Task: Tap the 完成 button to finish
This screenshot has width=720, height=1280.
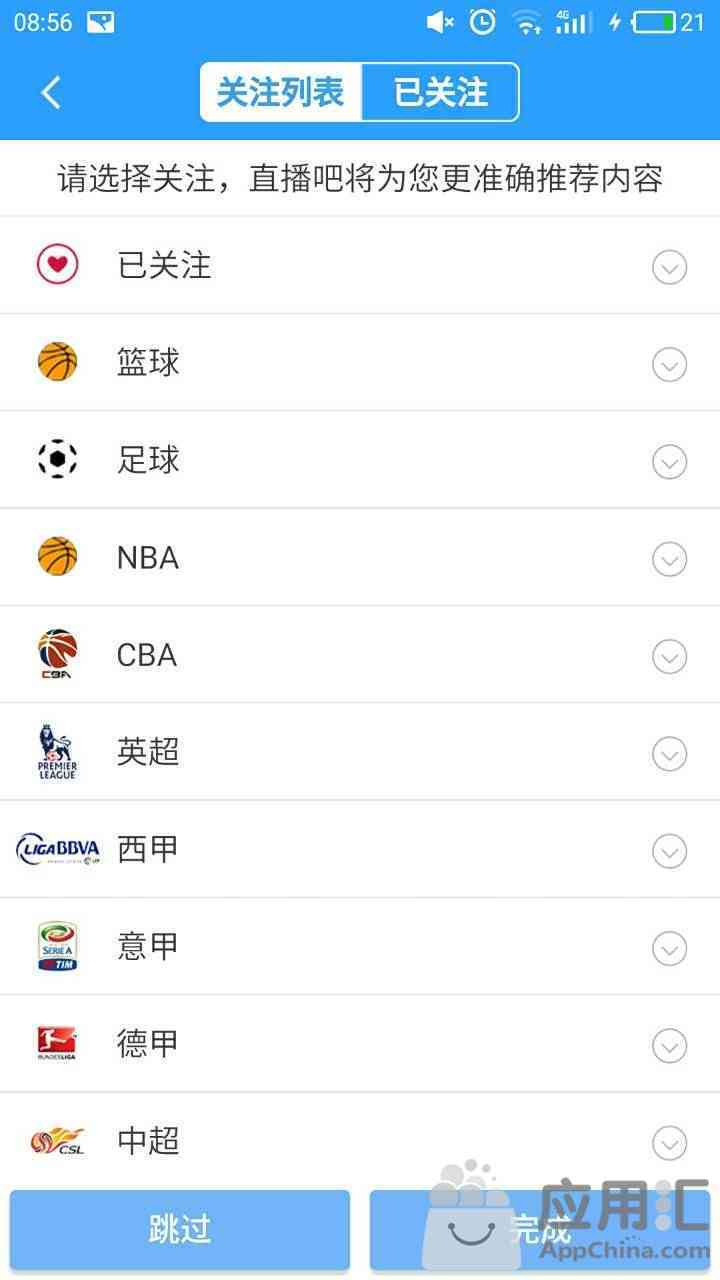Action: [540, 1229]
